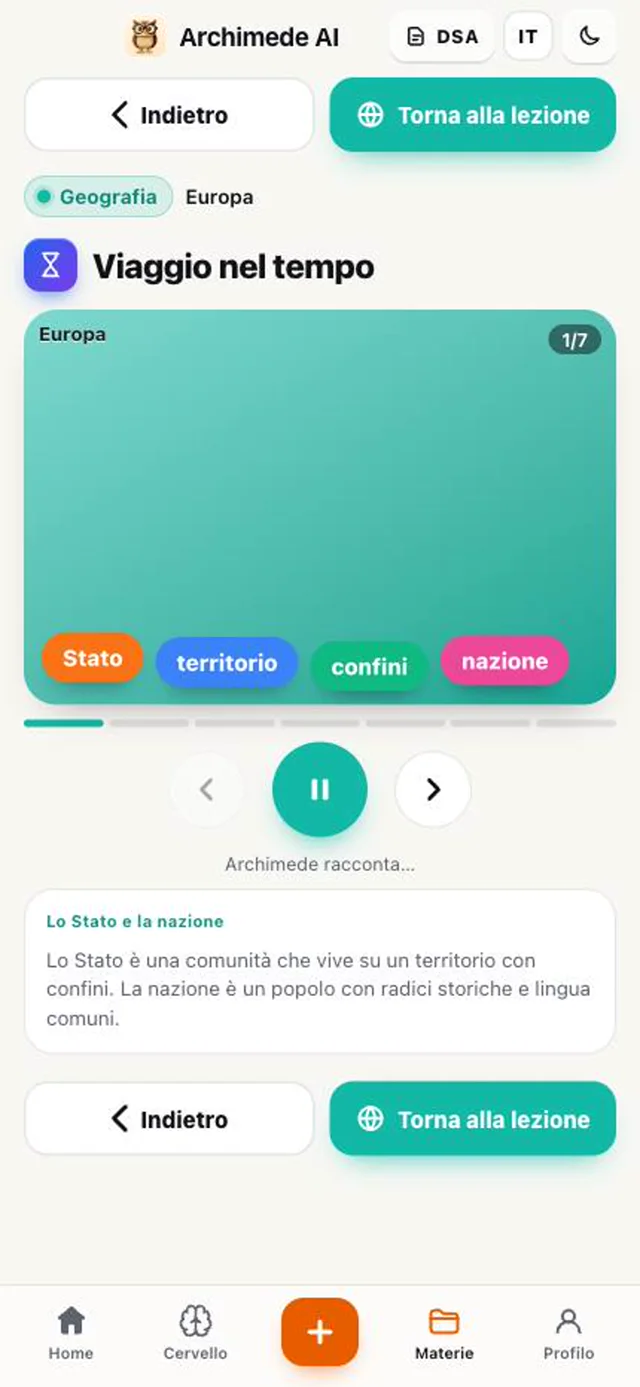Switch to the Cervello tab
Screen dimensions: 640x1387
coord(195,1333)
